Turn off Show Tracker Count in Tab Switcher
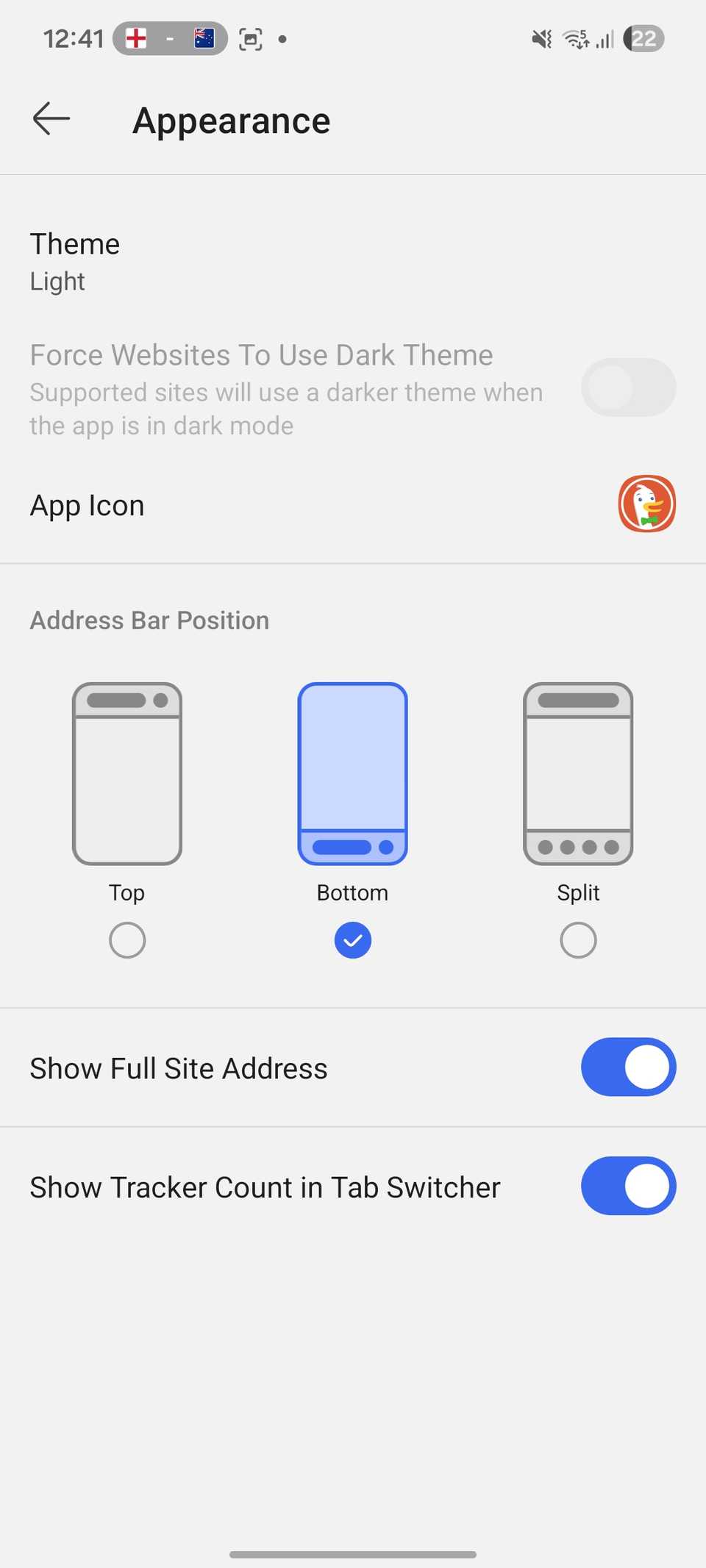Screen dimensions: 706x1568 pos(628,1186)
